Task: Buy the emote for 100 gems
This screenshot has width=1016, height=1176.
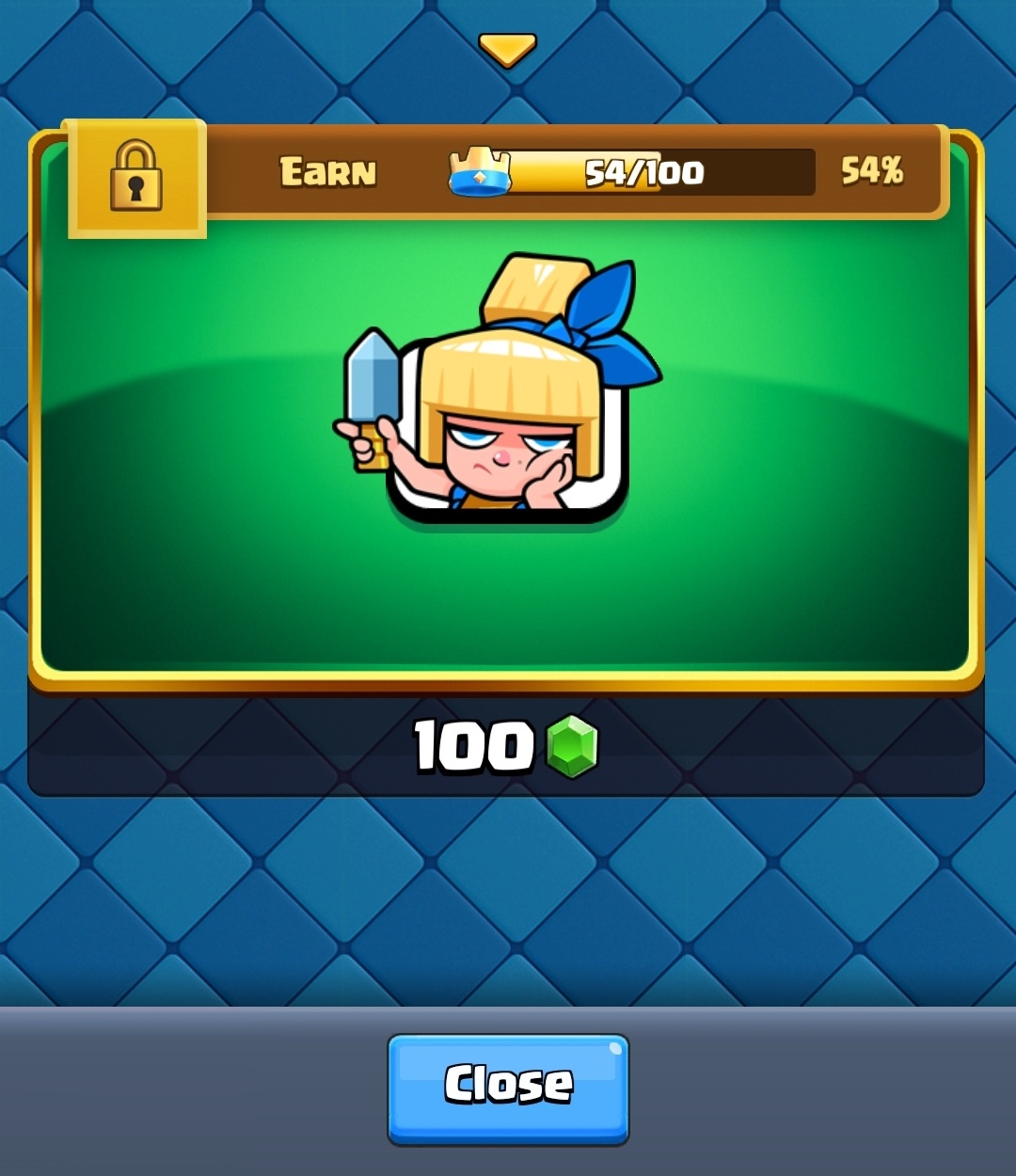Action: pos(506,746)
